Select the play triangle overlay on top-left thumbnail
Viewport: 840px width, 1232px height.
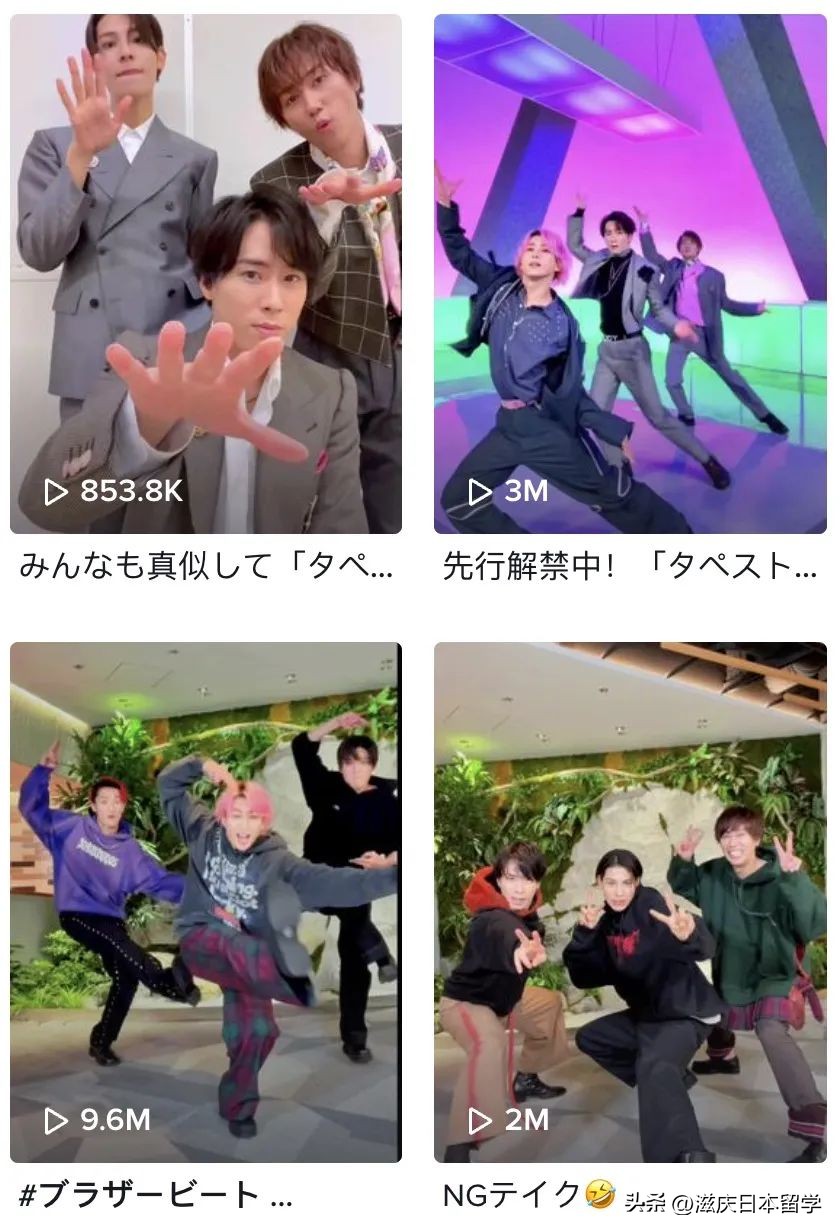58,491
